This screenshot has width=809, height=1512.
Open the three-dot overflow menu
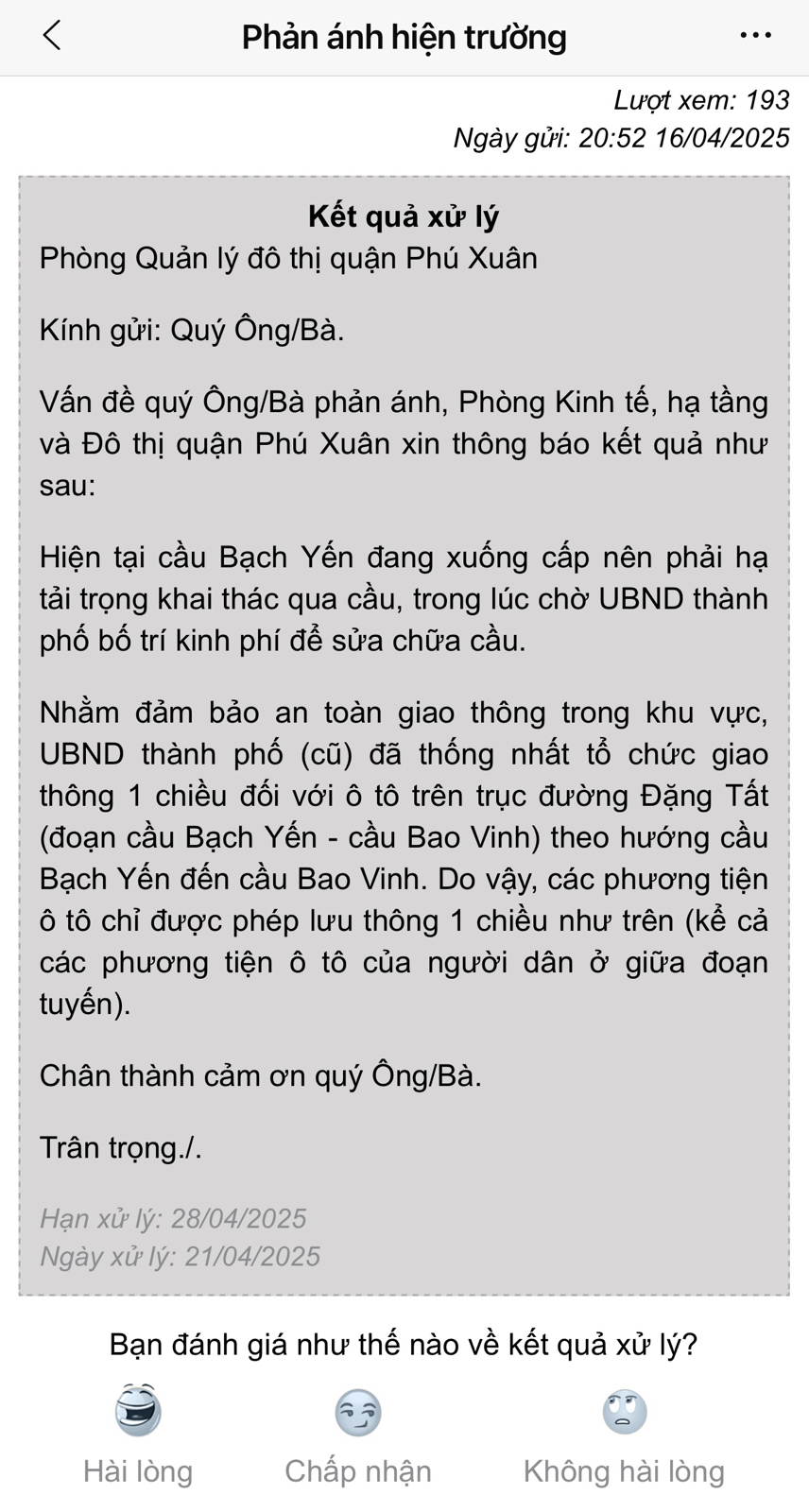[x=755, y=36]
